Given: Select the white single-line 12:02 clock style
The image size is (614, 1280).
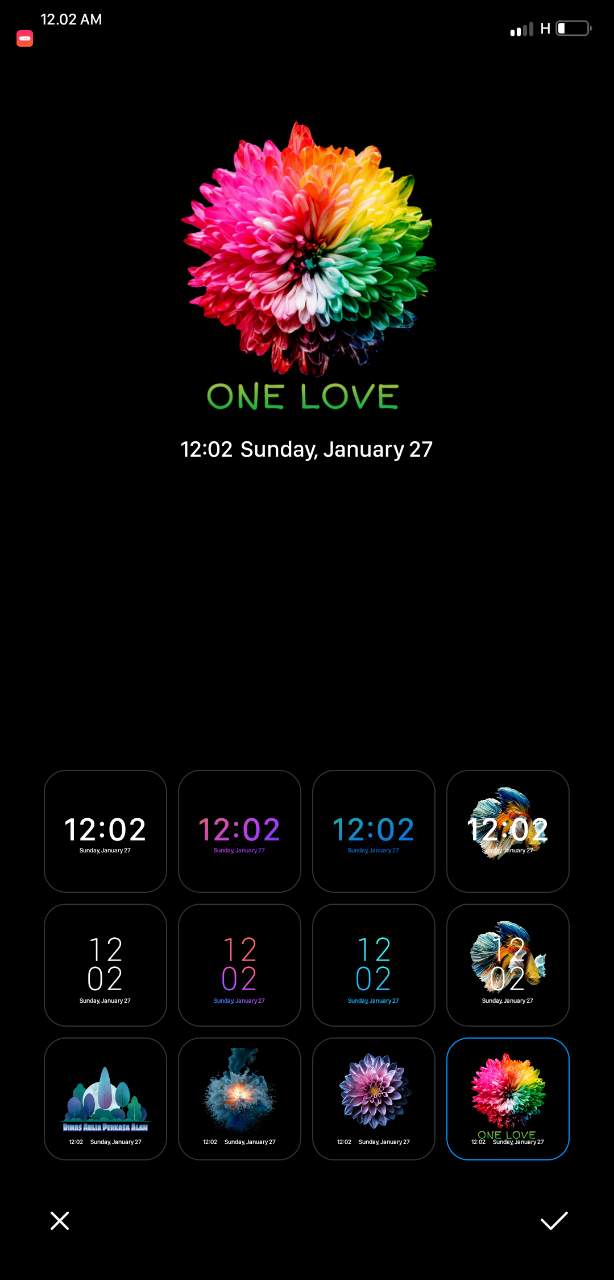Looking at the screenshot, I should pyautogui.click(x=105, y=831).
